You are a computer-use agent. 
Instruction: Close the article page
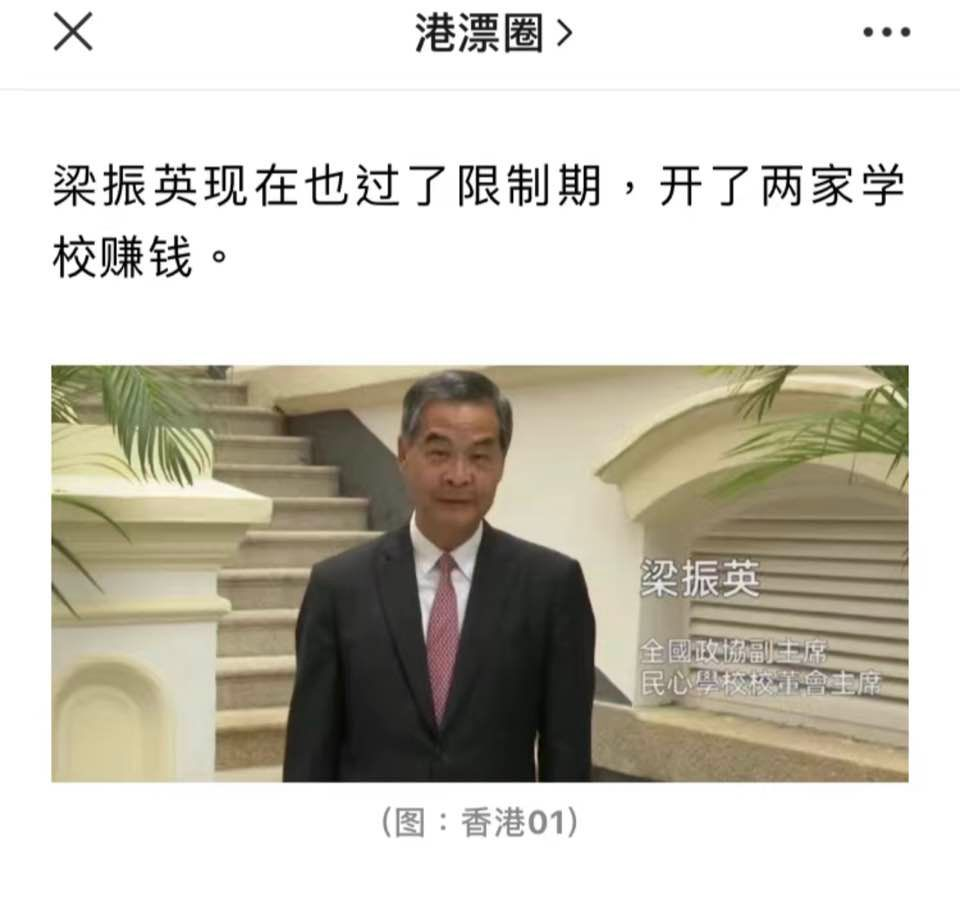[72, 32]
